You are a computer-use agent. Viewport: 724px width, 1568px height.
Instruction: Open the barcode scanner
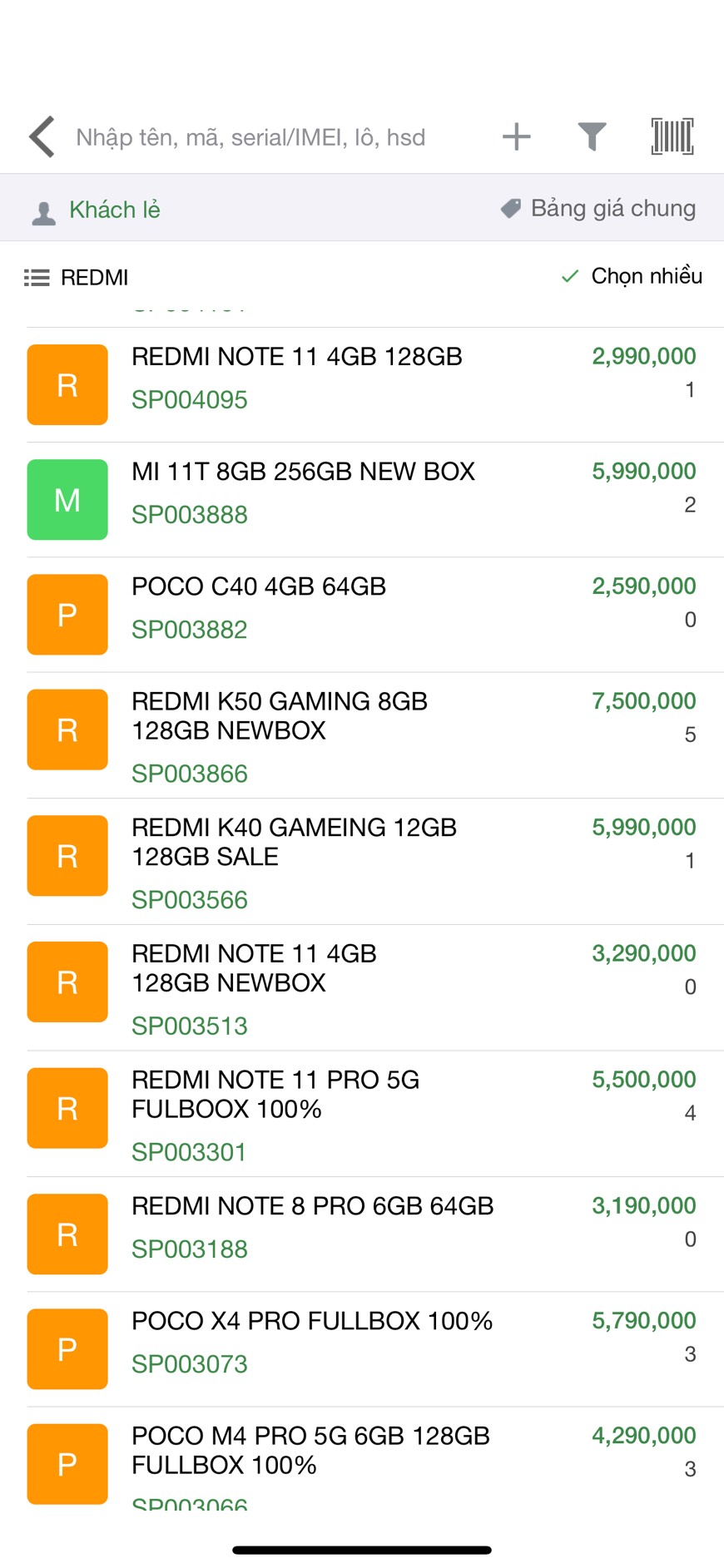(x=672, y=136)
